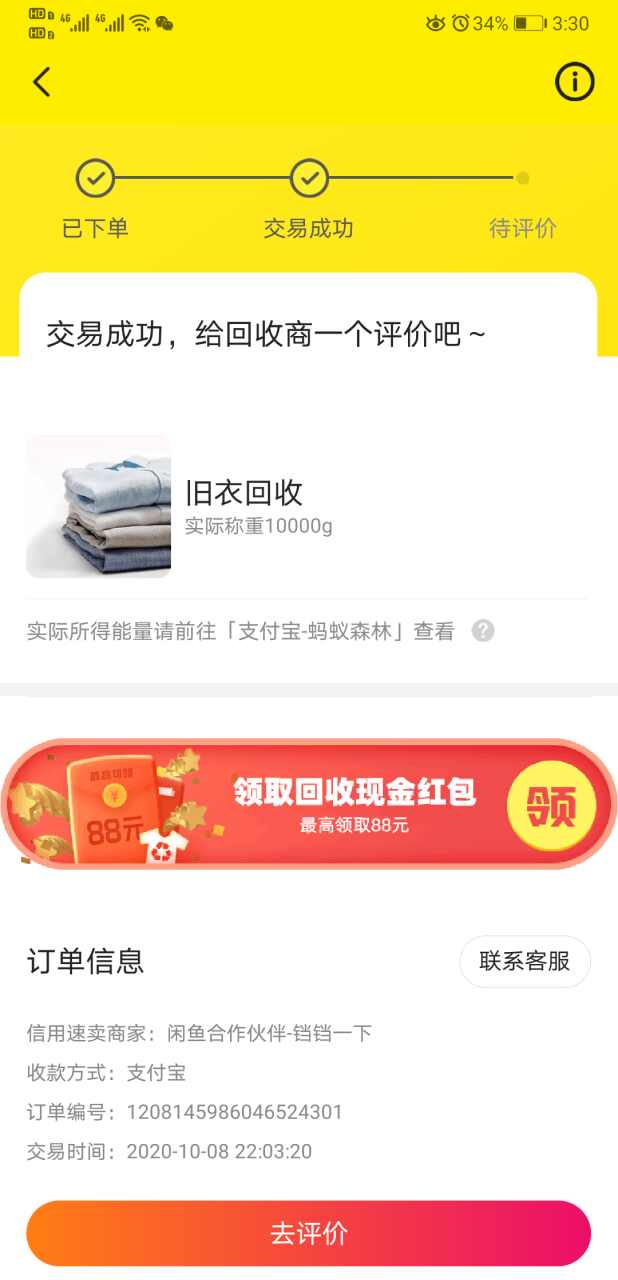The image size is (618, 1280).
Task: Open the 旧衣回收 item thumbnail
Action: click(x=98, y=506)
